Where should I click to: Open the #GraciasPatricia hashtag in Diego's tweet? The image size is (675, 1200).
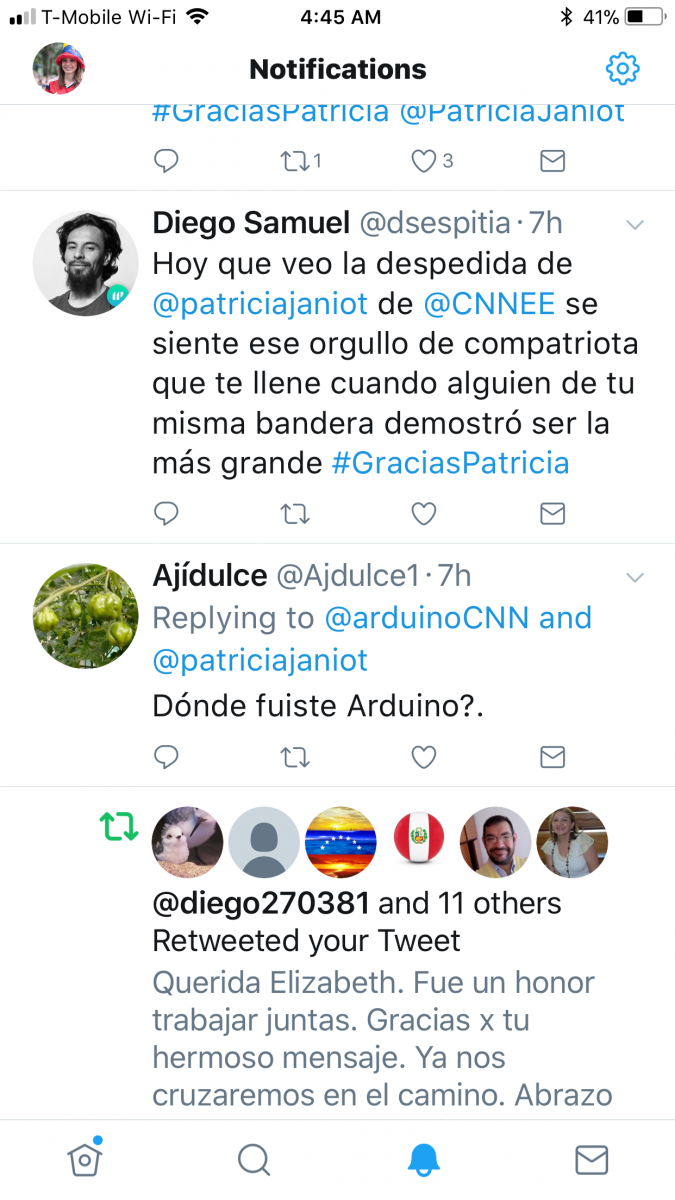[450, 463]
